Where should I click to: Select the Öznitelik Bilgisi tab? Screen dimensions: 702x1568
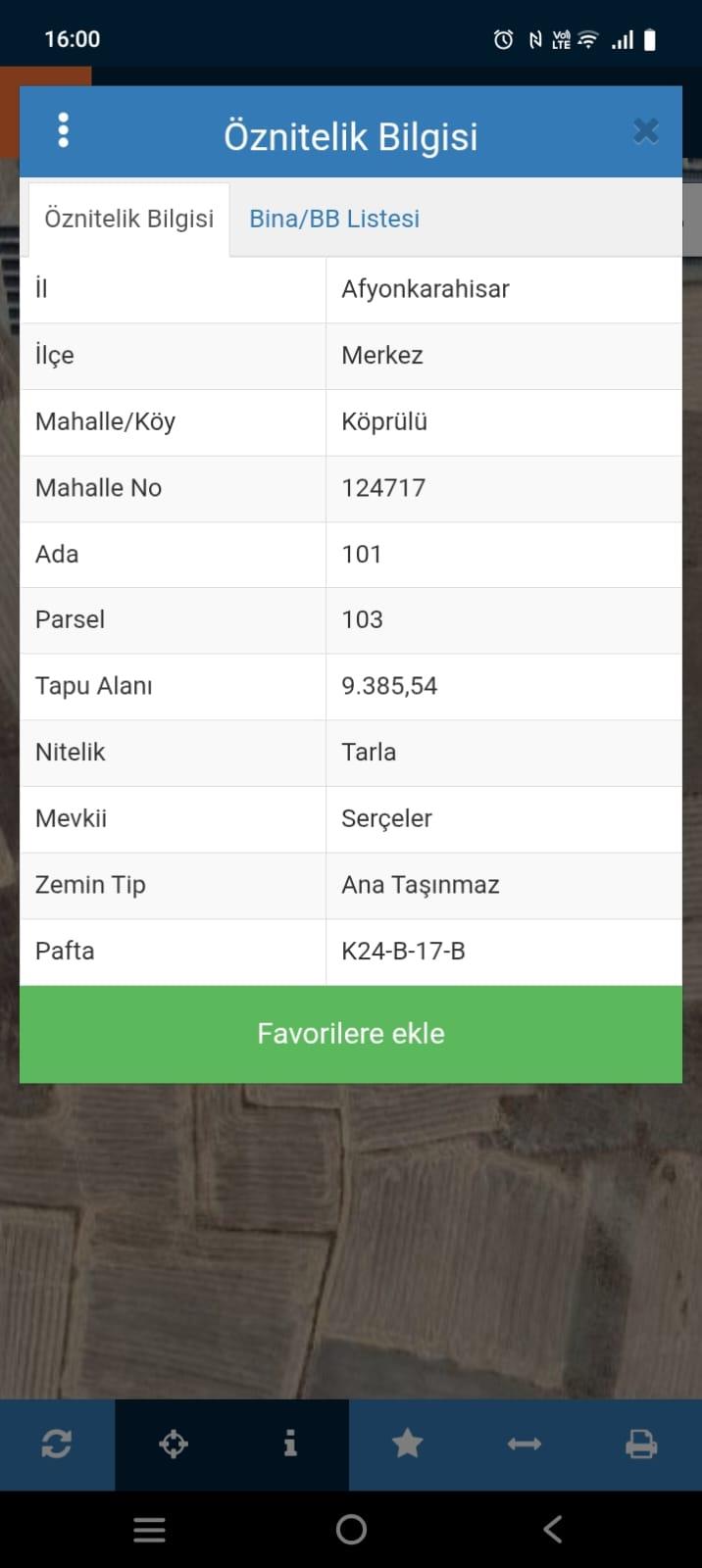coord(128,219)
